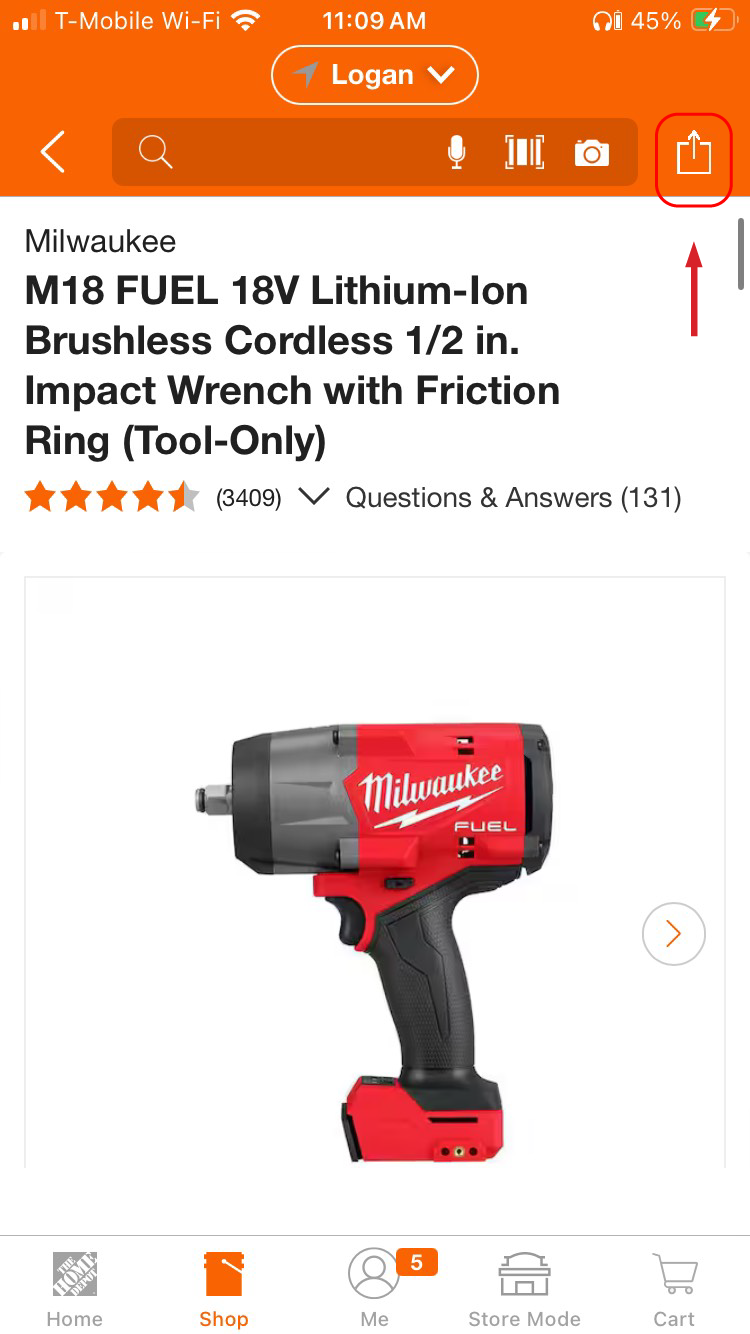Show next product image
The image size is (750, 1334).
tap(673, 934)
